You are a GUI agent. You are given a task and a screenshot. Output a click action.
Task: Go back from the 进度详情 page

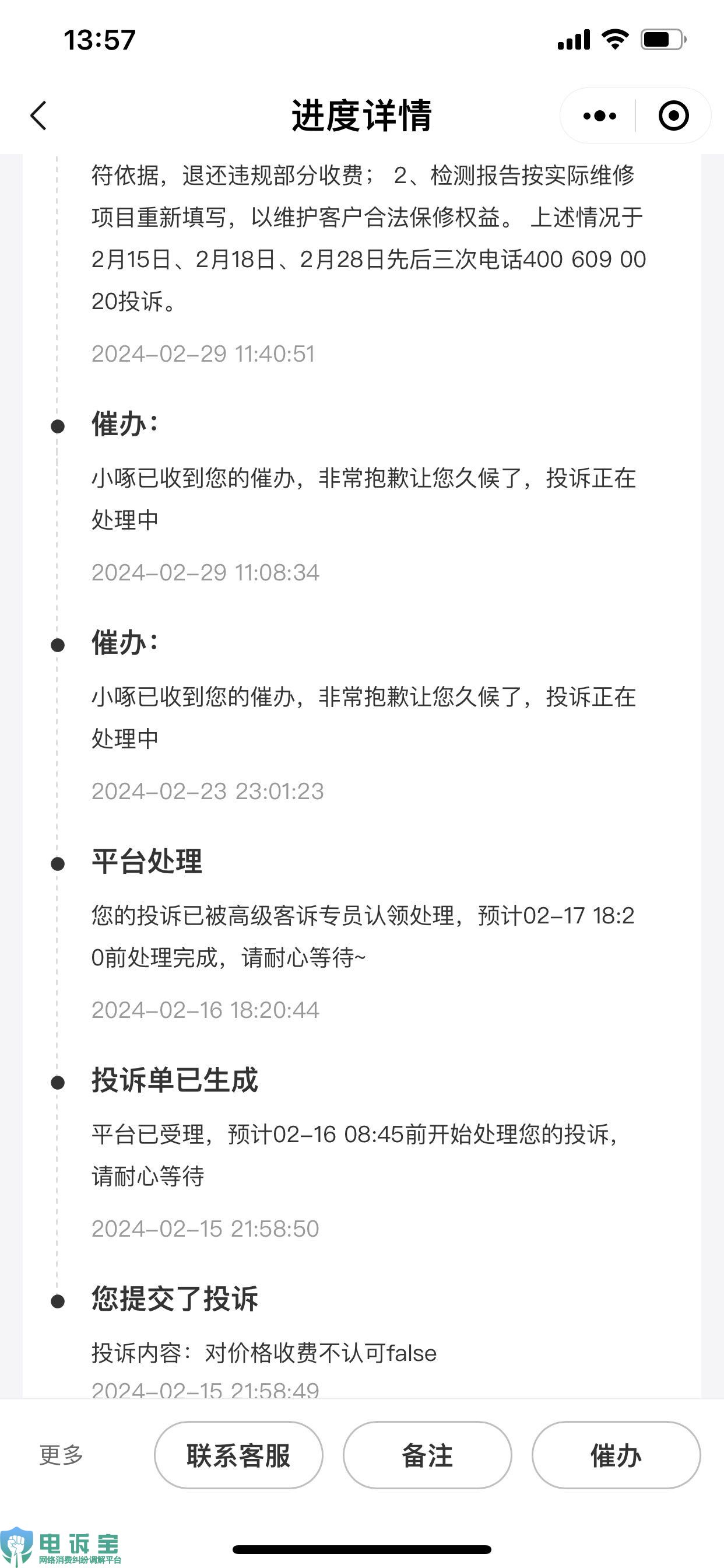pos(38,116)
